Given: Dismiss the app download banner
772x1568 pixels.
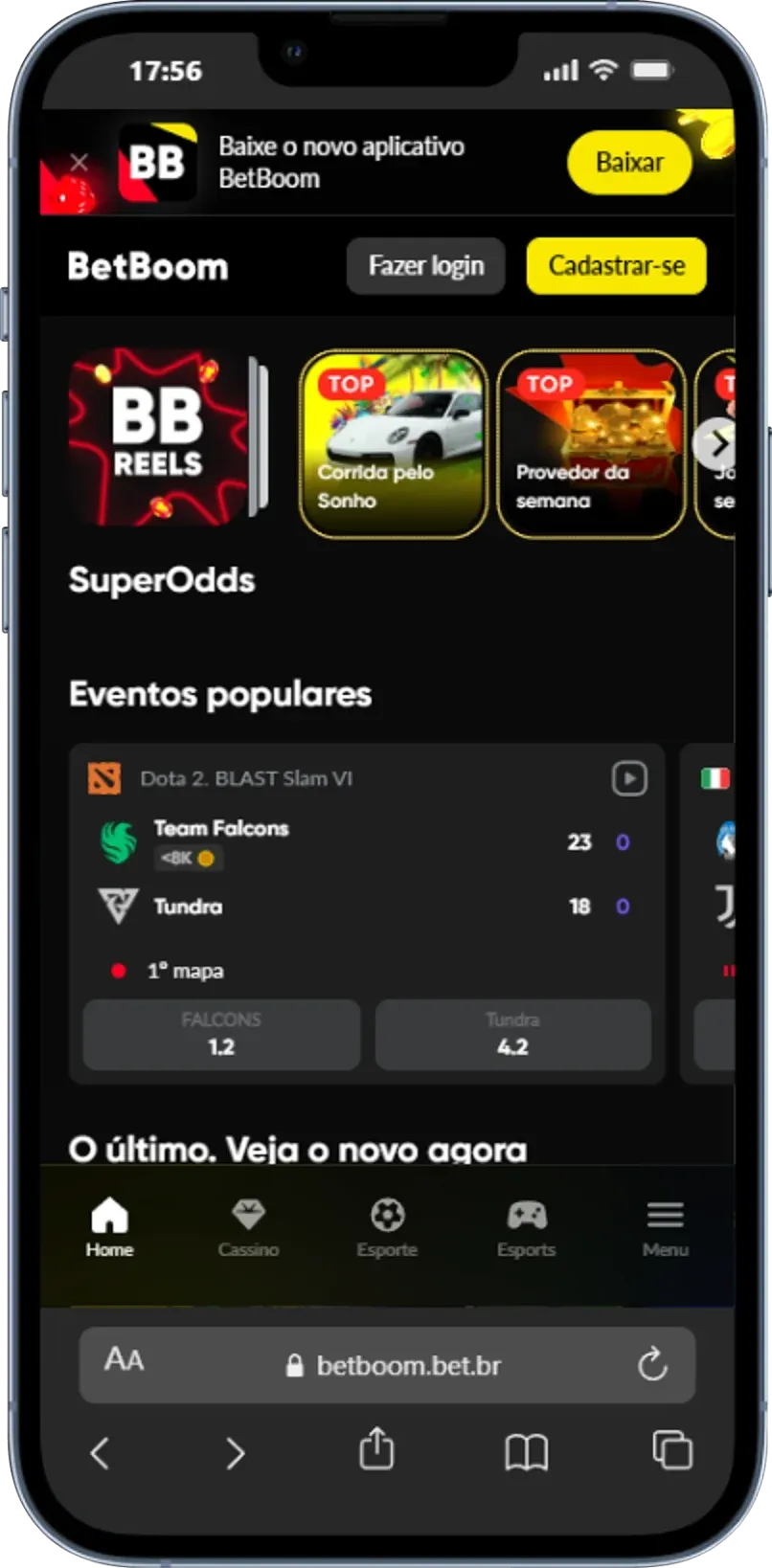Looking at the screenshot, I should [x=79, y=162].
